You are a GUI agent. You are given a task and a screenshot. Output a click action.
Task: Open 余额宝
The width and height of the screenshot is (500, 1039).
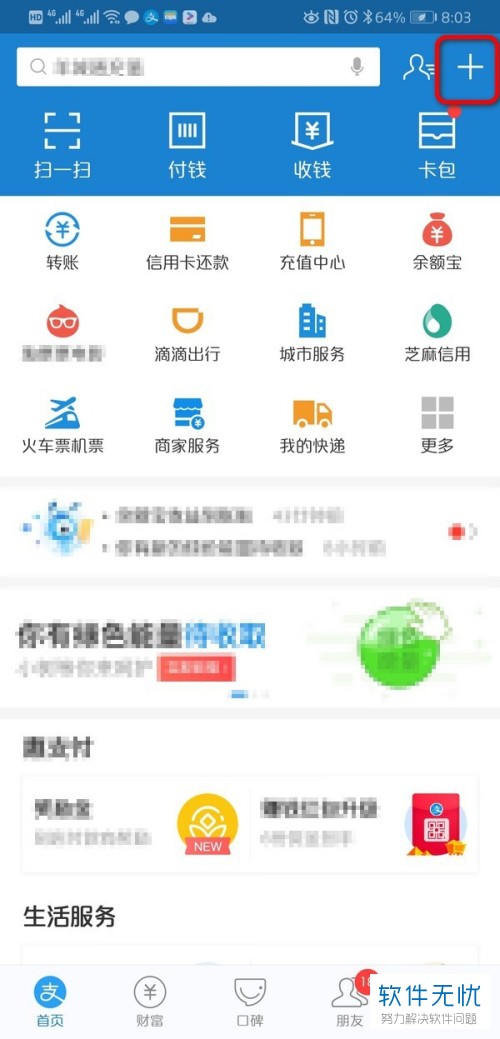(x=437, y=242)
